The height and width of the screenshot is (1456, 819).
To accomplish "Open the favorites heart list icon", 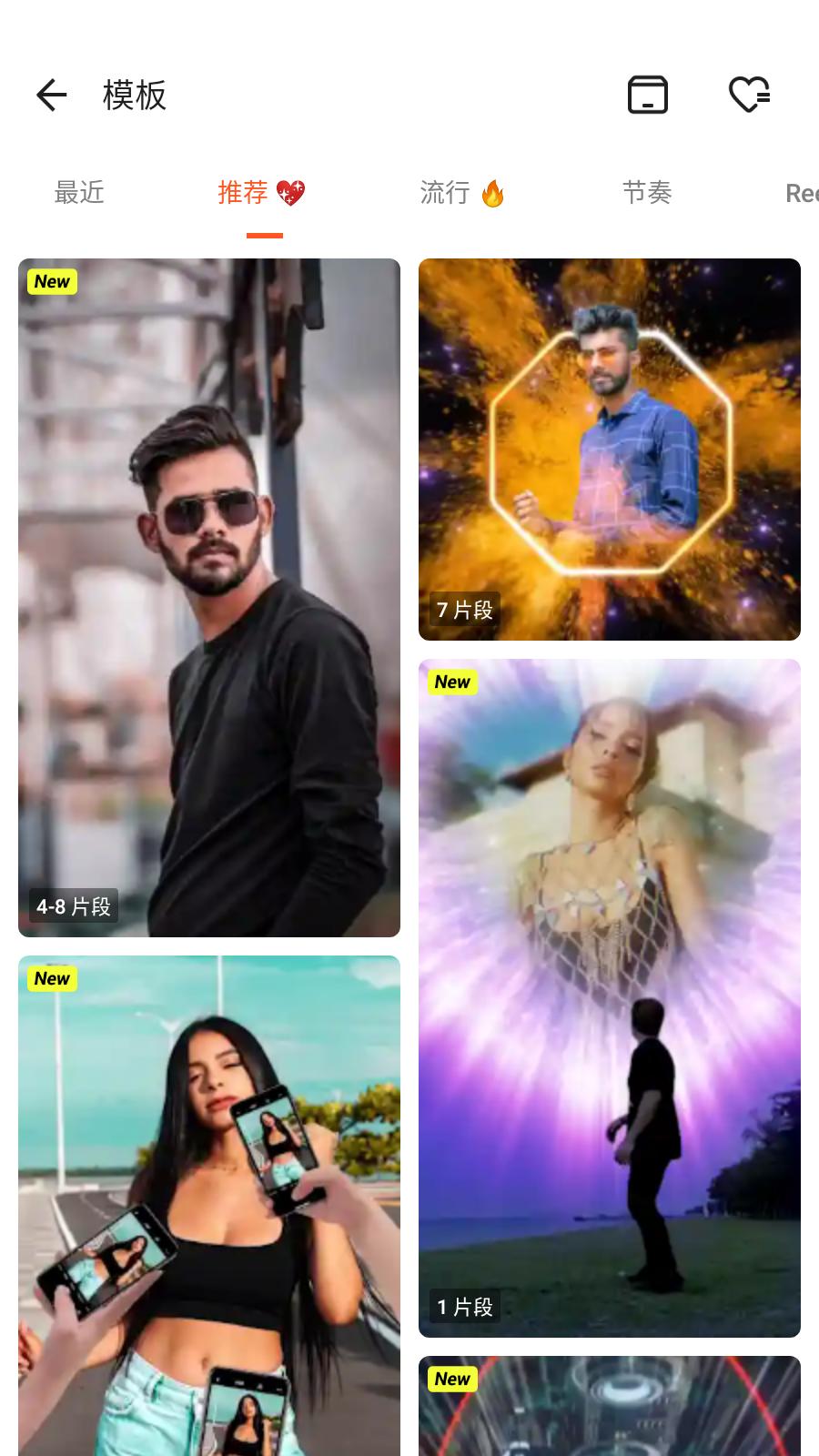I will 750,95.
